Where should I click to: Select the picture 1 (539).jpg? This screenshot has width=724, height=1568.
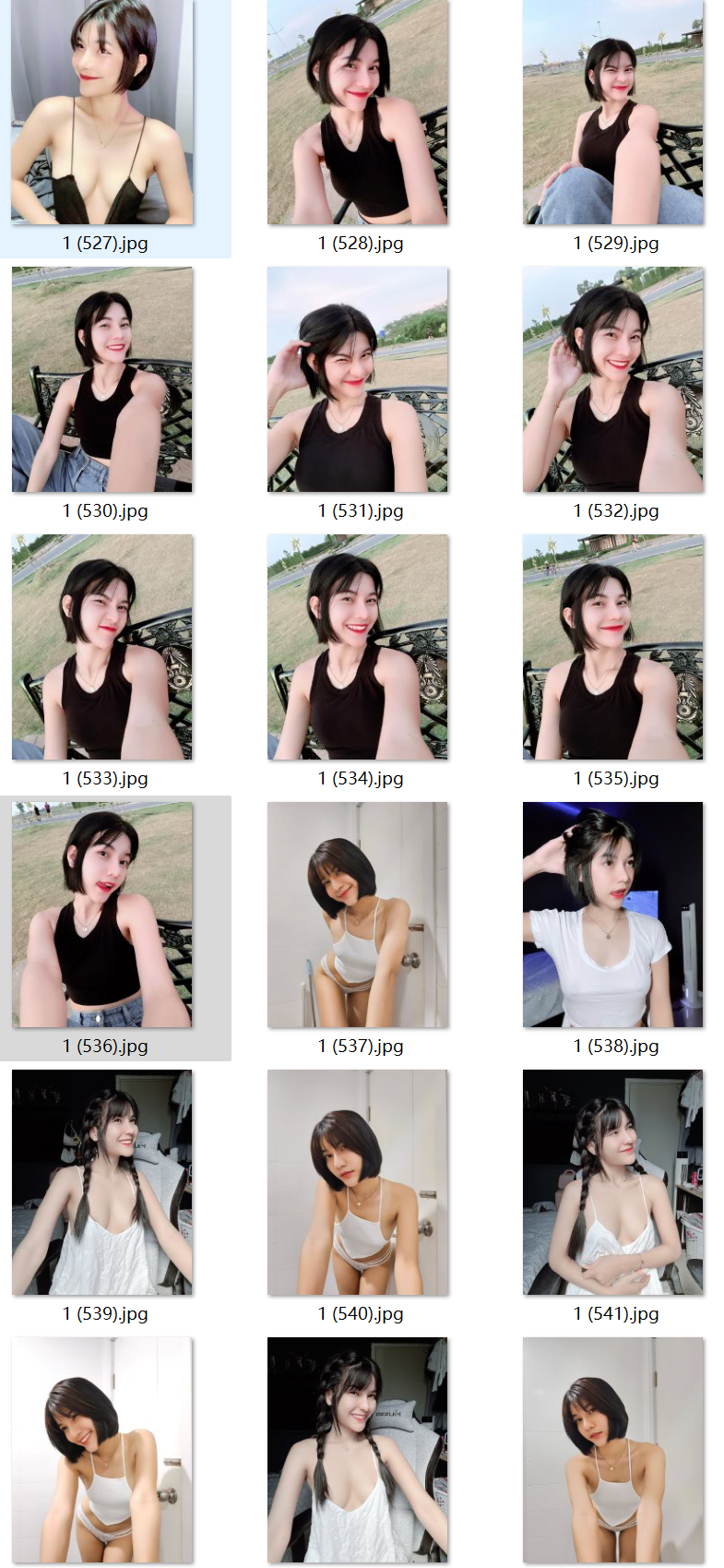click(102, 1182)
